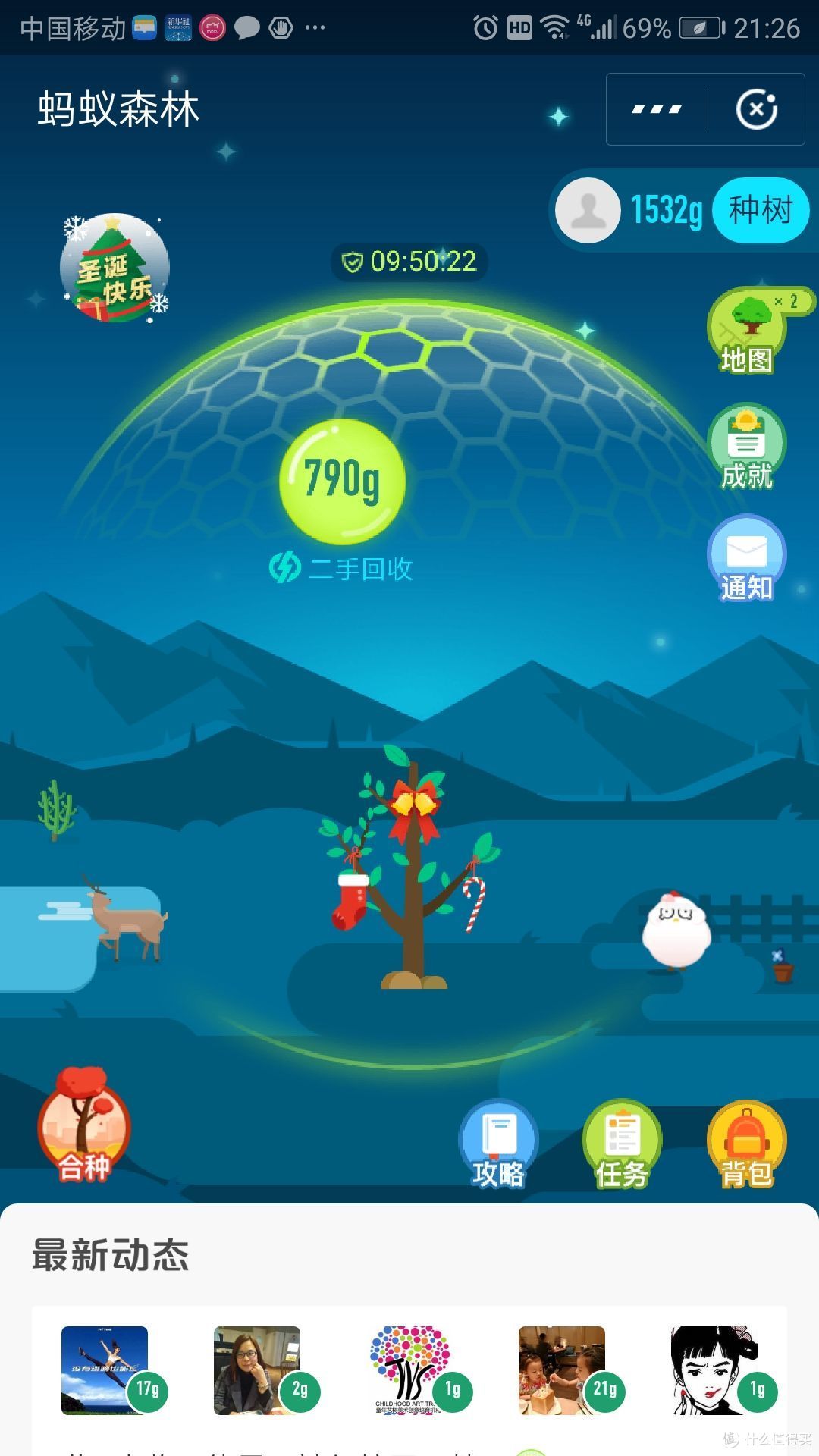Open the black-and-white portrait friend's forest
The image size is (819, 1456).
coord(723,1370)
